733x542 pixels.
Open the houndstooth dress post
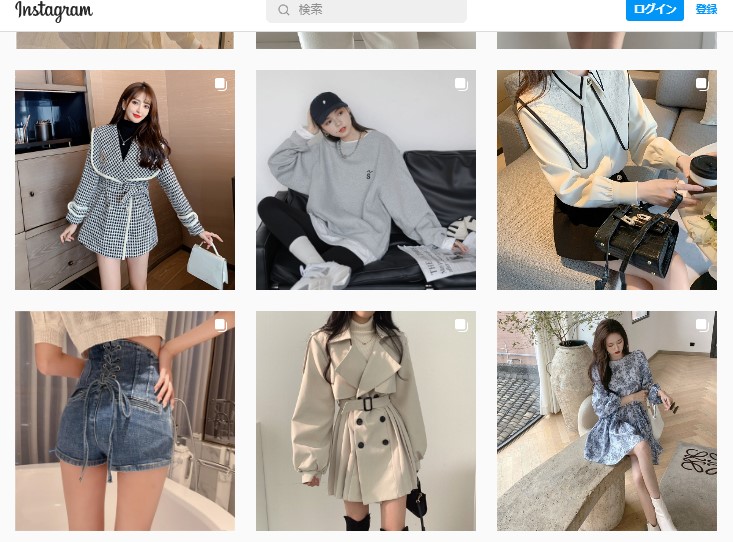tap(125, 180)
